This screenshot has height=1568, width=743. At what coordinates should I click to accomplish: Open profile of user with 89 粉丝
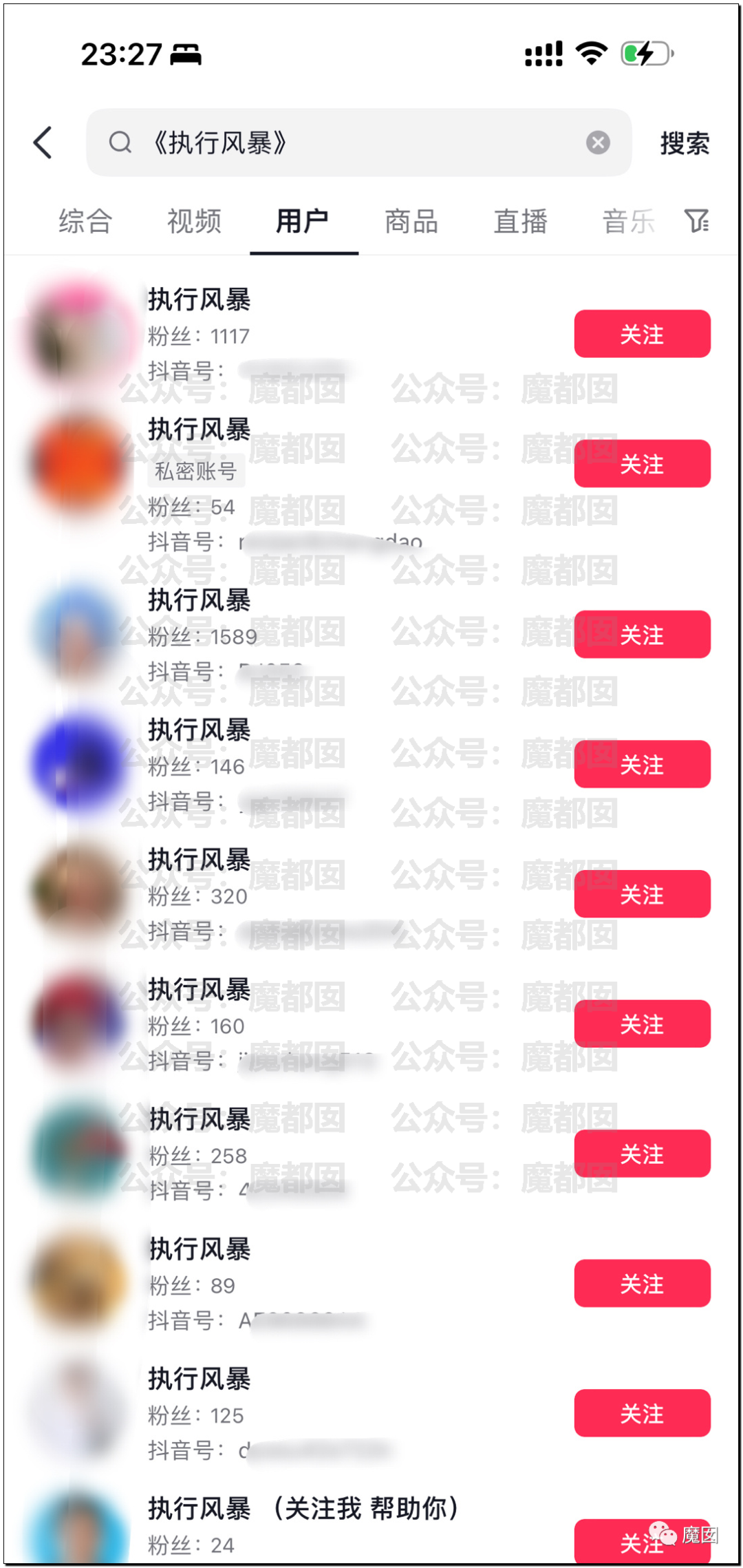click(x=200, y=1249)
